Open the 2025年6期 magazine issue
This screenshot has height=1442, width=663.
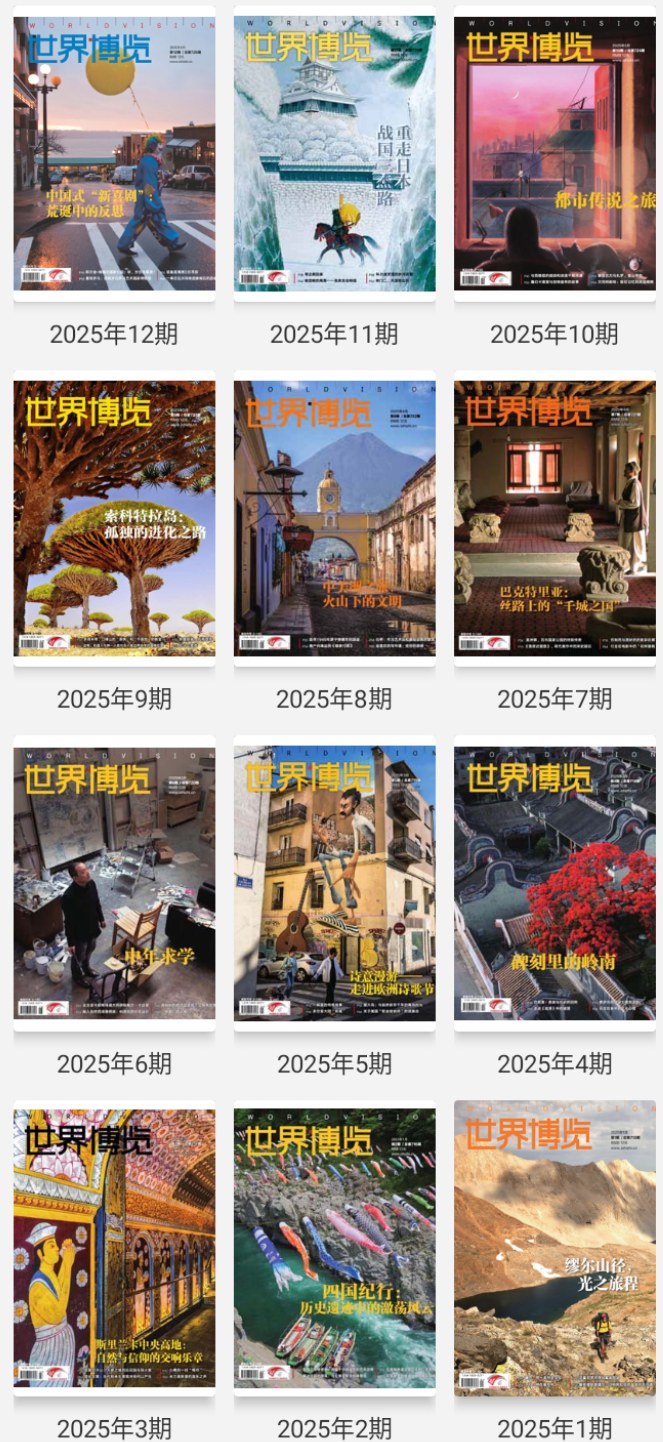[x=114, y=883]
